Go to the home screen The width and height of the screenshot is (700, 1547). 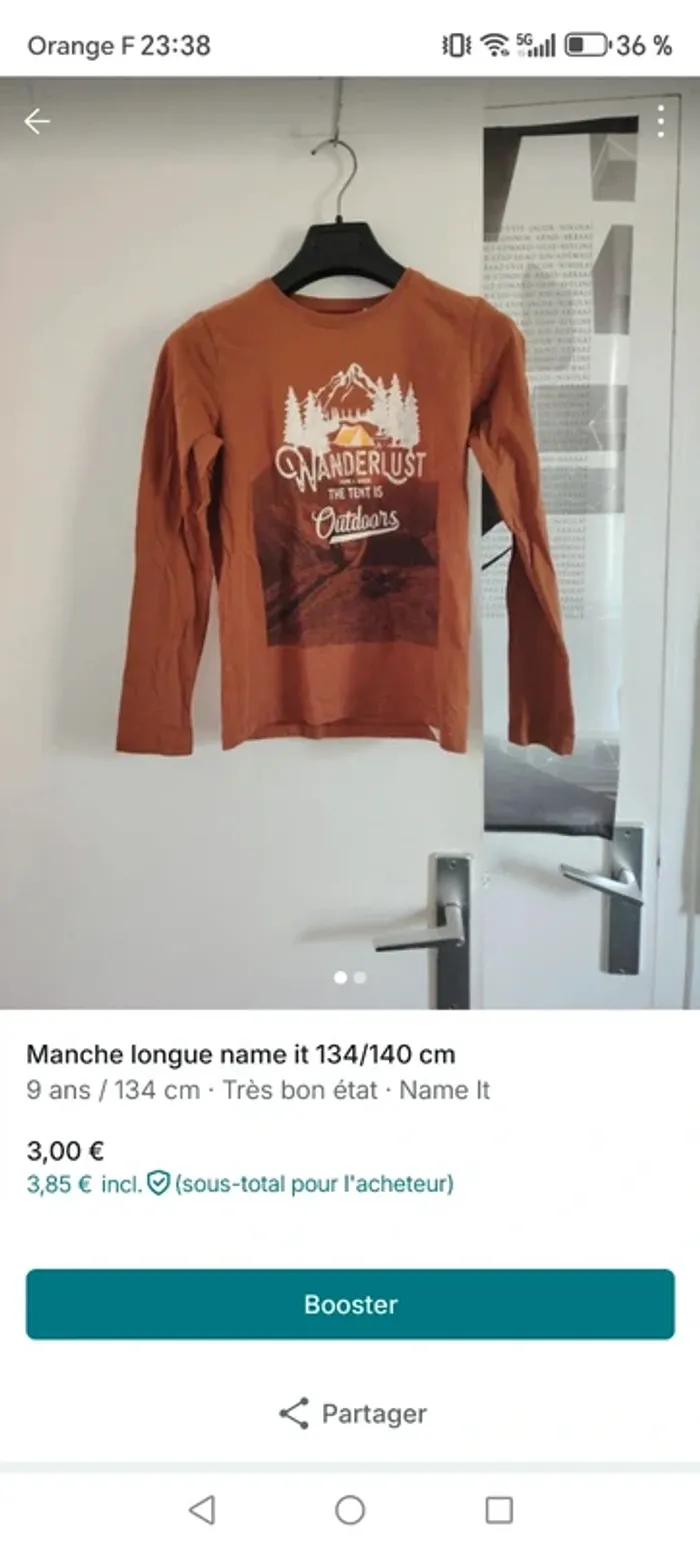[x=350, y=1509]
